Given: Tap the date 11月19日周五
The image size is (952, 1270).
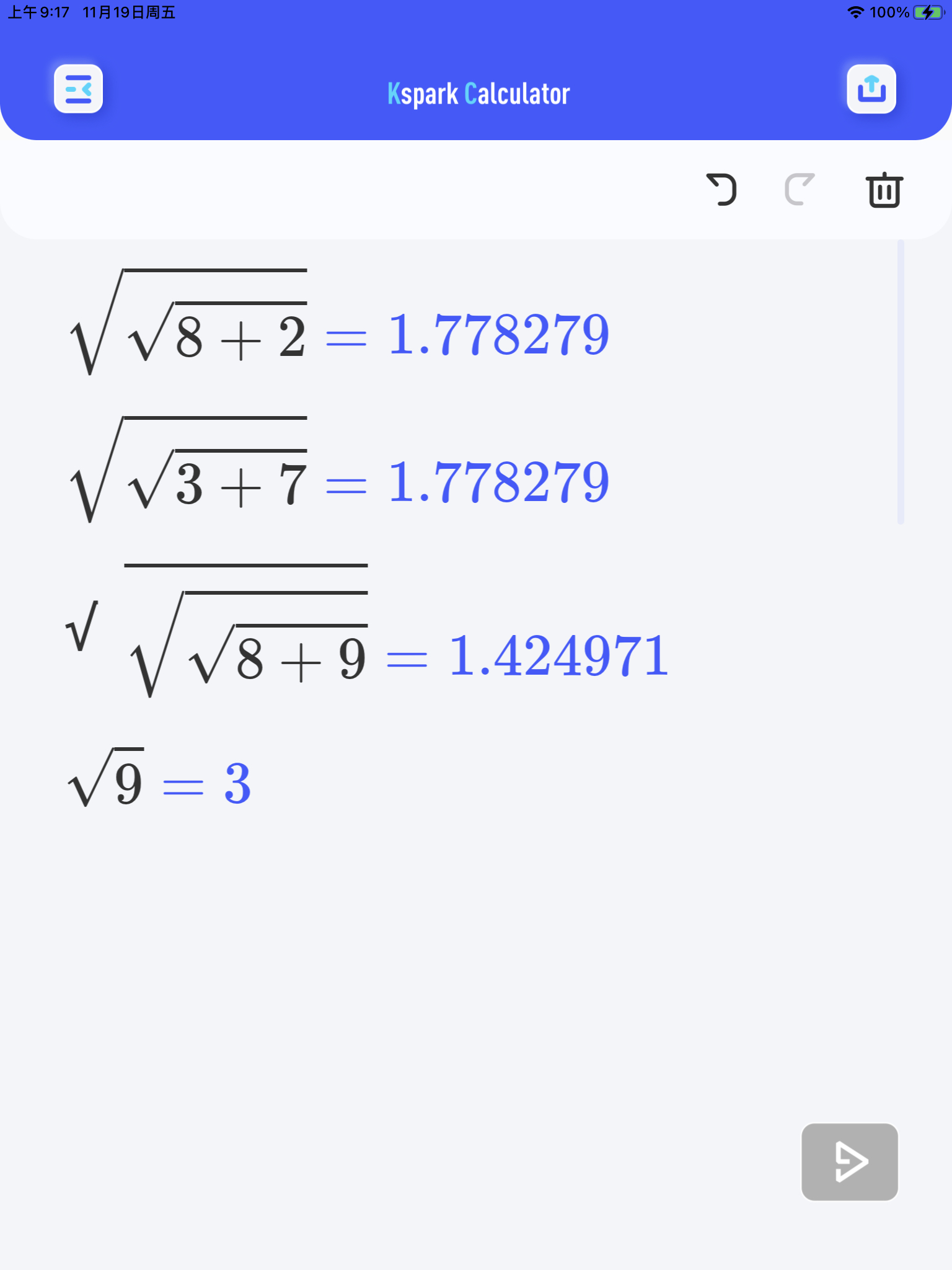Looking at the screenshot, I should 128,12.
